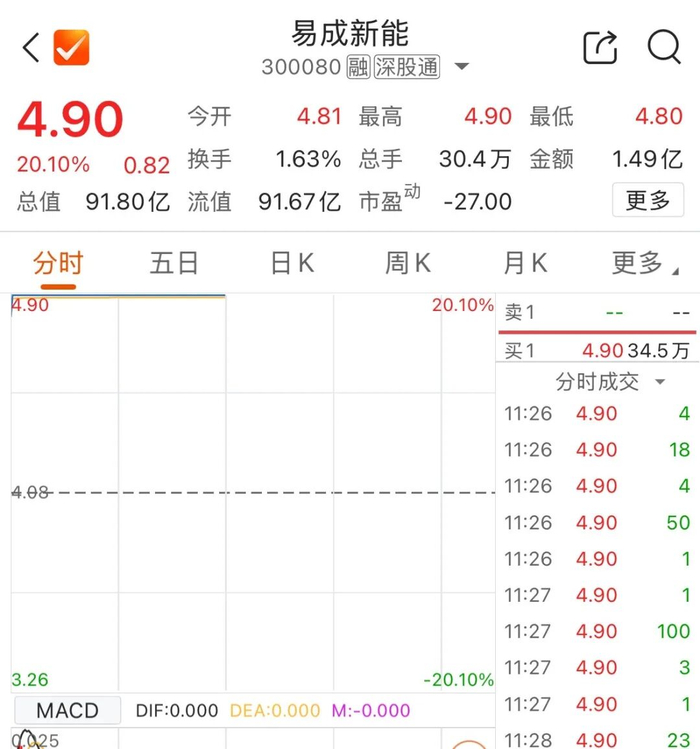The height and width of the screenshot is (749, 700).
Task: Open the 周K chart tab
Action: [408, 263]
